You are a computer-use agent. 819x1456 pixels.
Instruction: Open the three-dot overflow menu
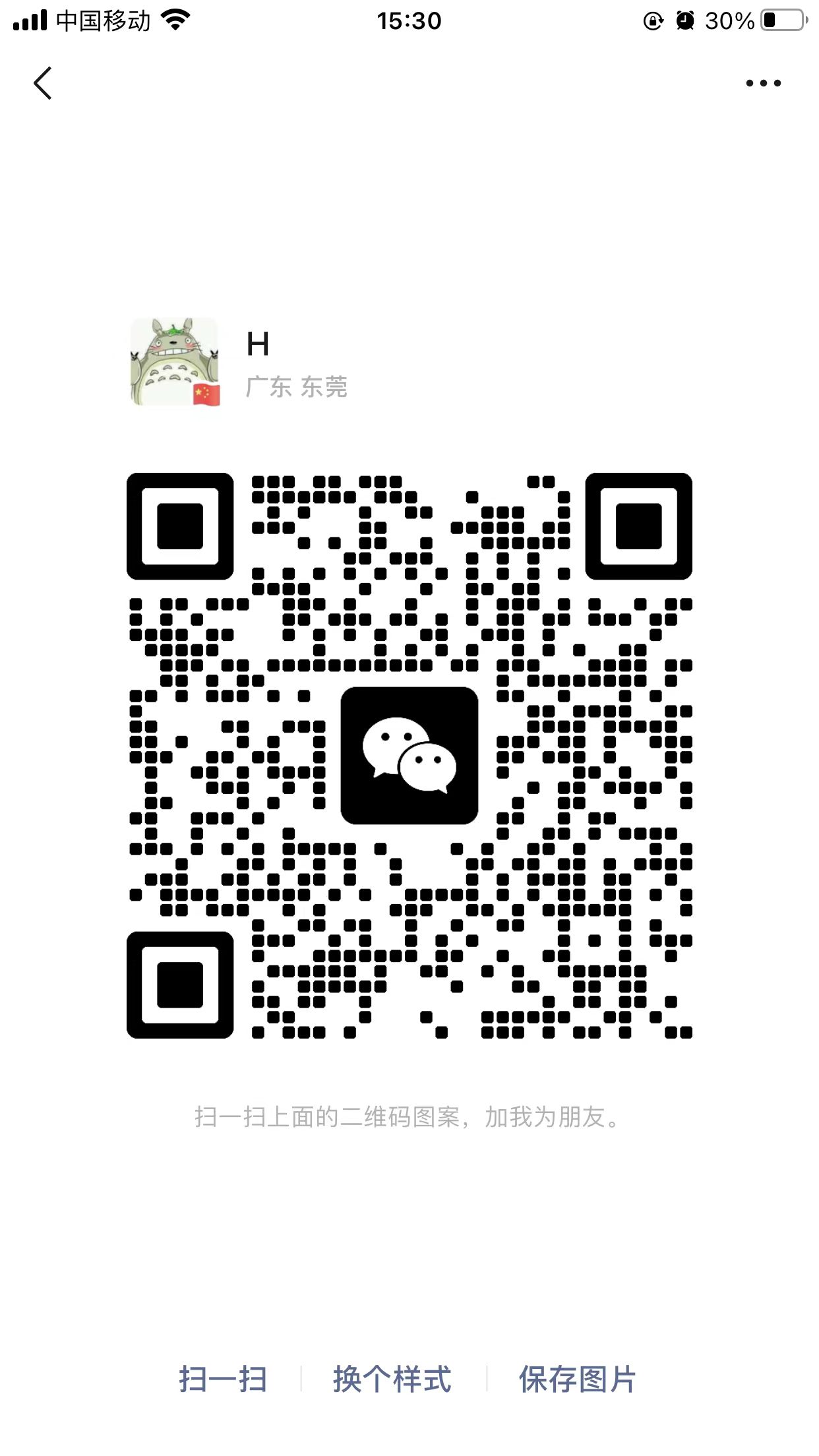(763, 83)
